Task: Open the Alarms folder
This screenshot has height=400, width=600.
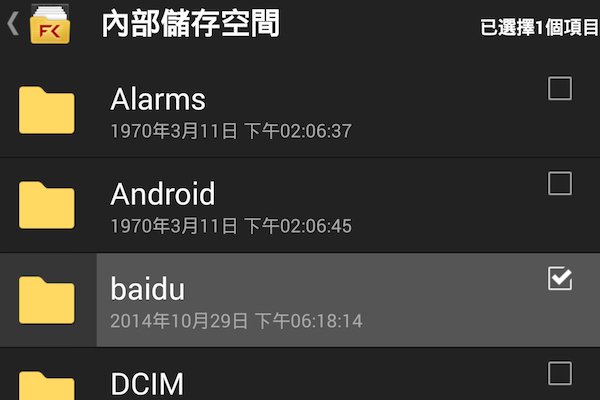Action: 158,100
